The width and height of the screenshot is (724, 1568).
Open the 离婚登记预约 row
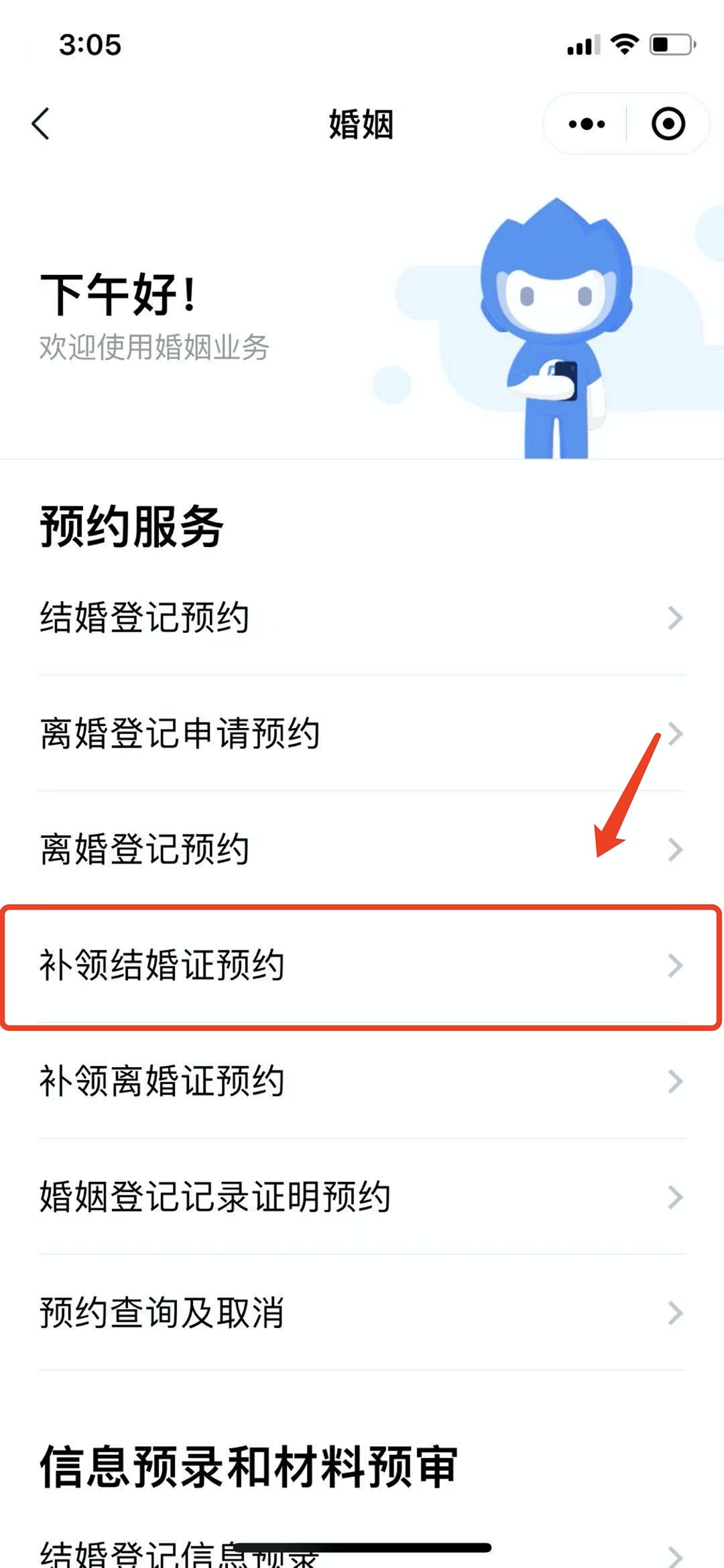[x=362, y=849]
